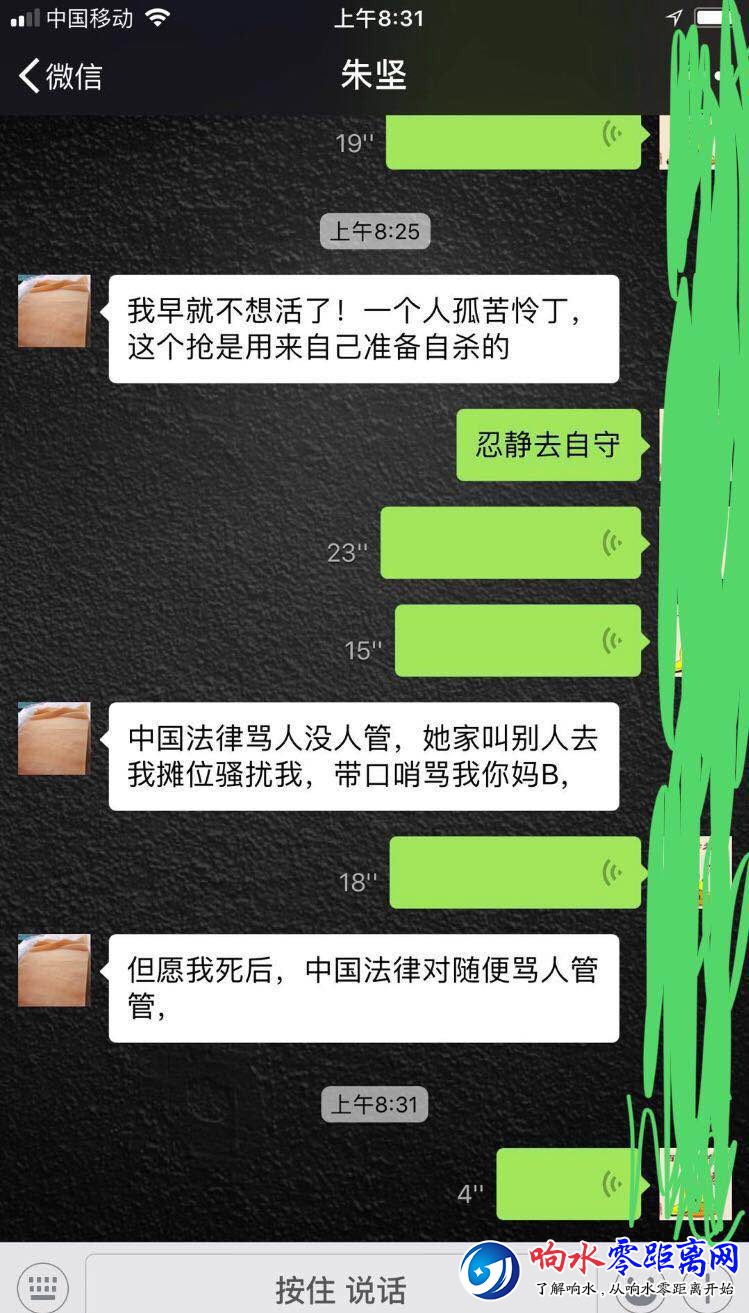Tap the 按住 说话 voice button
749x1313 pixels.
coord(340,1289)
